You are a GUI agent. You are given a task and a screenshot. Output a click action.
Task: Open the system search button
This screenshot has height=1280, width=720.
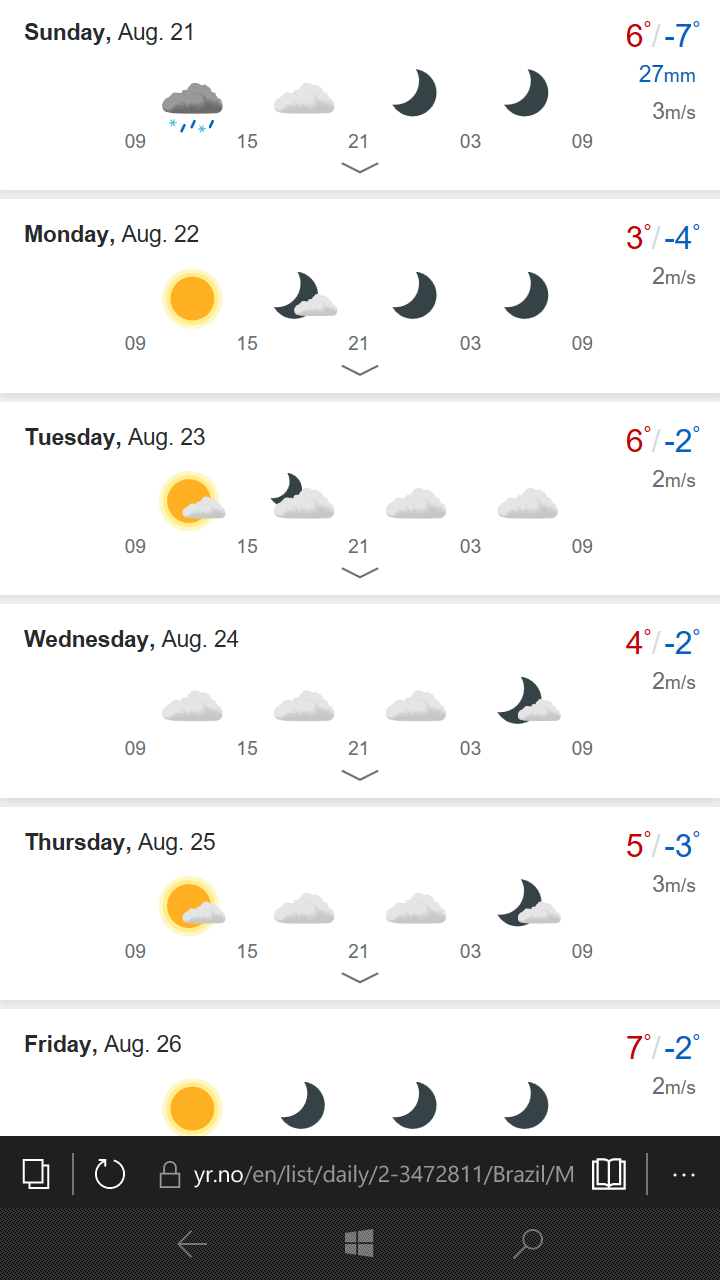coord(528,1244)
